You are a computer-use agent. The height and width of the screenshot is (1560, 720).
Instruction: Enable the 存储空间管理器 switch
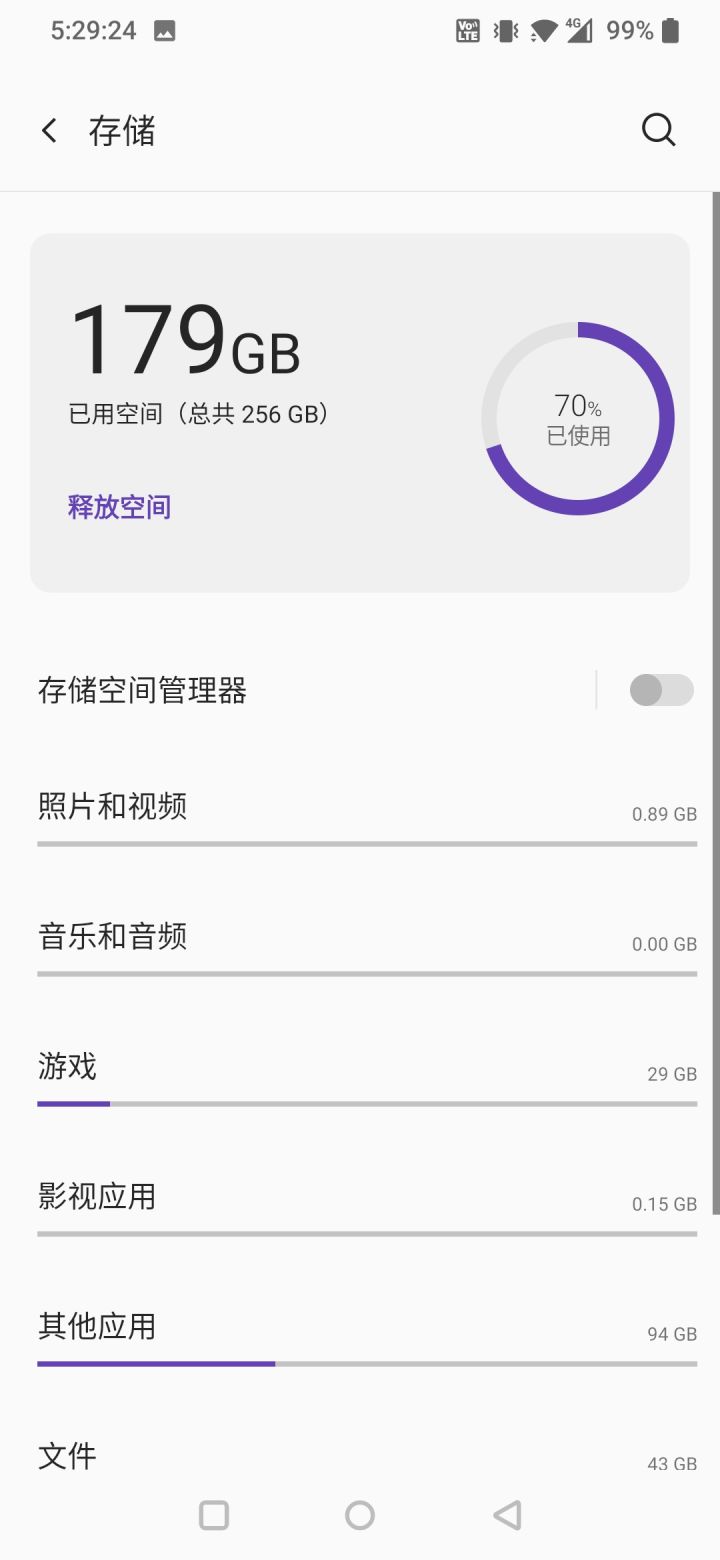point(661,690)
